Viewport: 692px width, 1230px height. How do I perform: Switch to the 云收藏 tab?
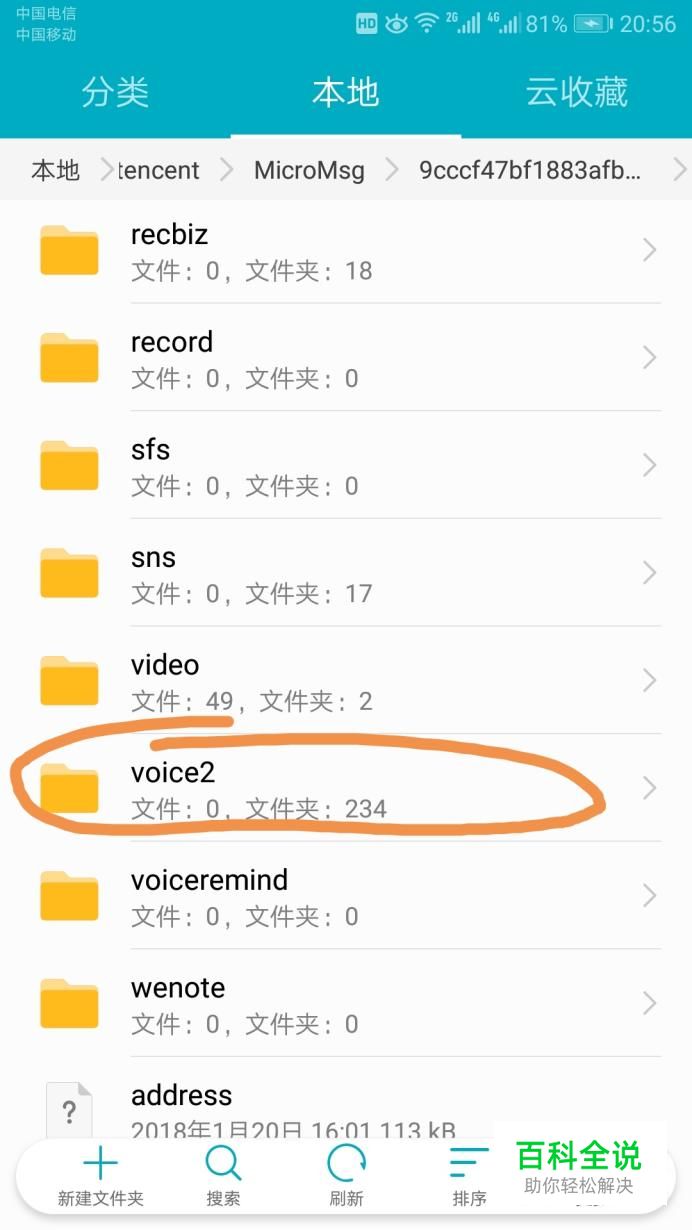point(576,92)
